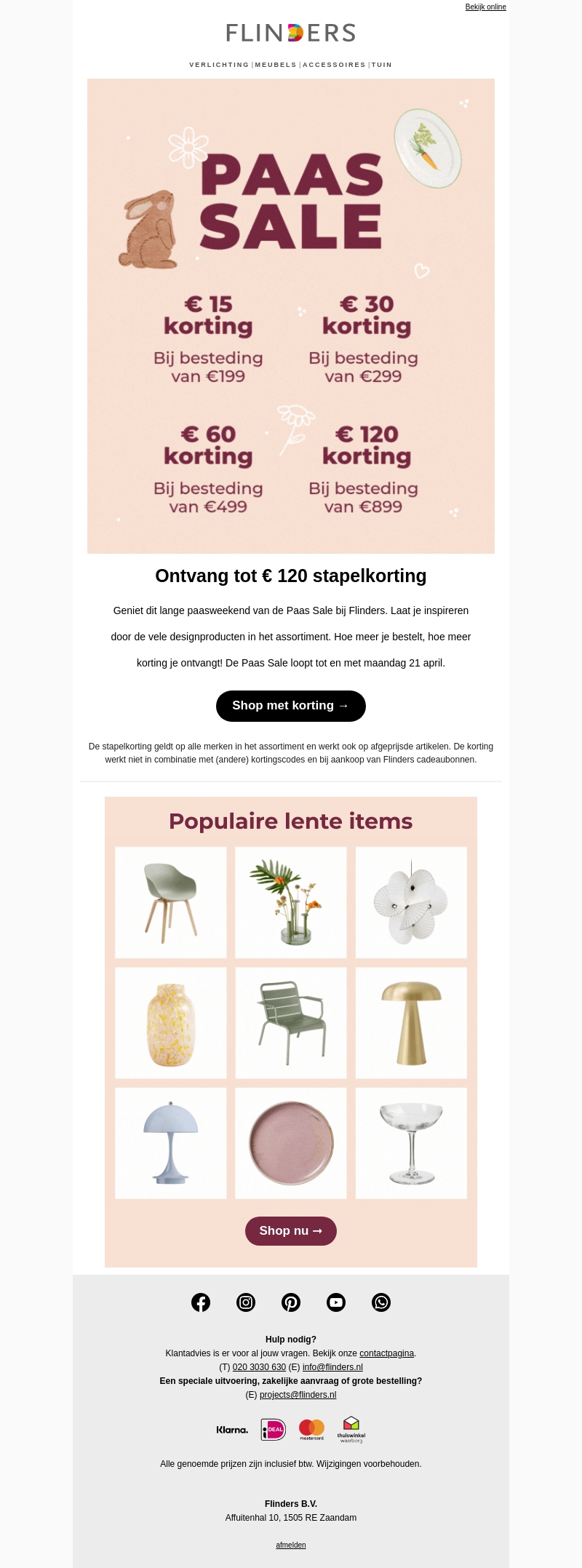Open the Flinders Instagram profile
This screenshot has width=582, height=1568.
pos(246,1302)
